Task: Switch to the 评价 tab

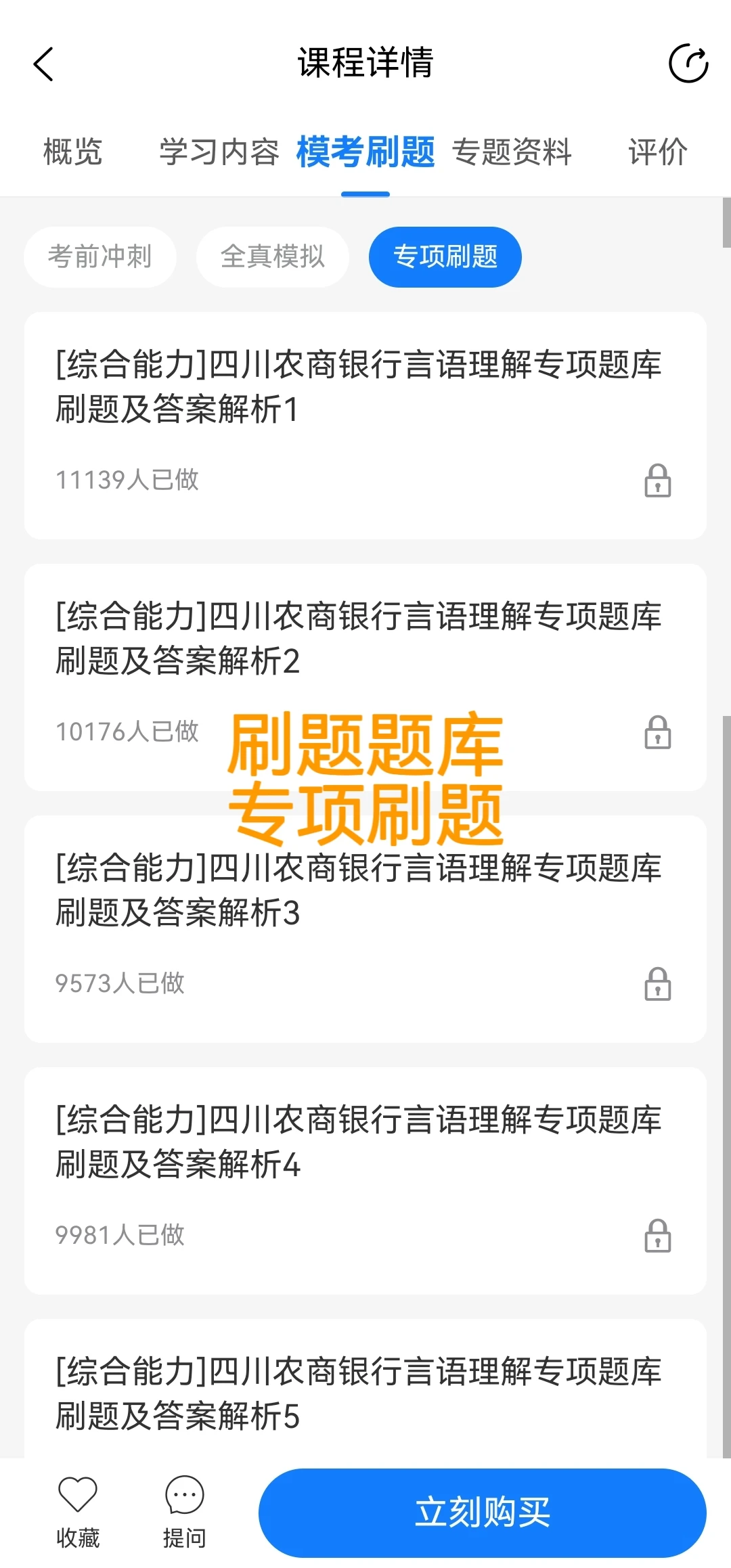Action: [657, 152]
